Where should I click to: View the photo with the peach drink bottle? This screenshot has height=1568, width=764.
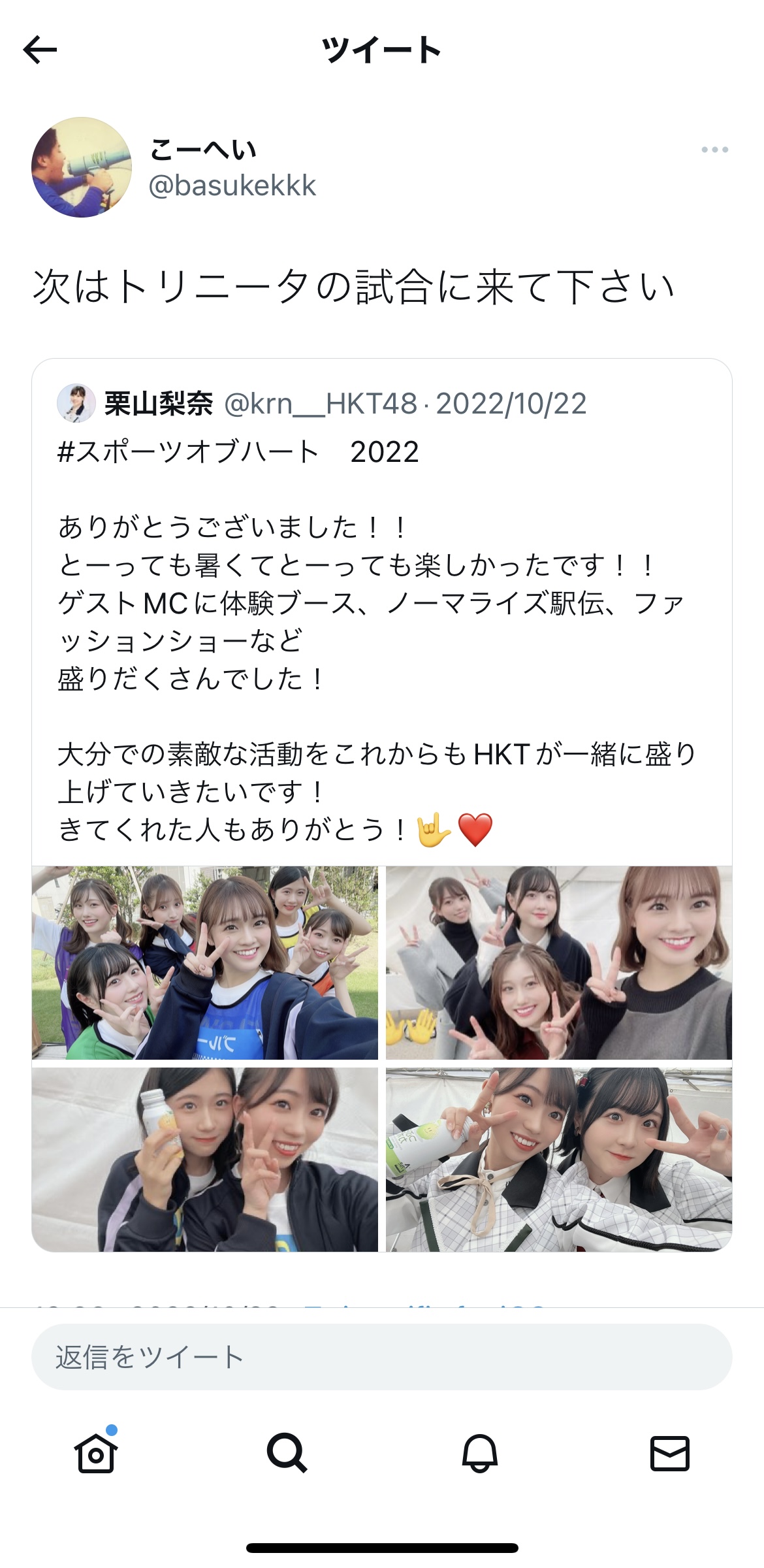tap(205, 1160)
